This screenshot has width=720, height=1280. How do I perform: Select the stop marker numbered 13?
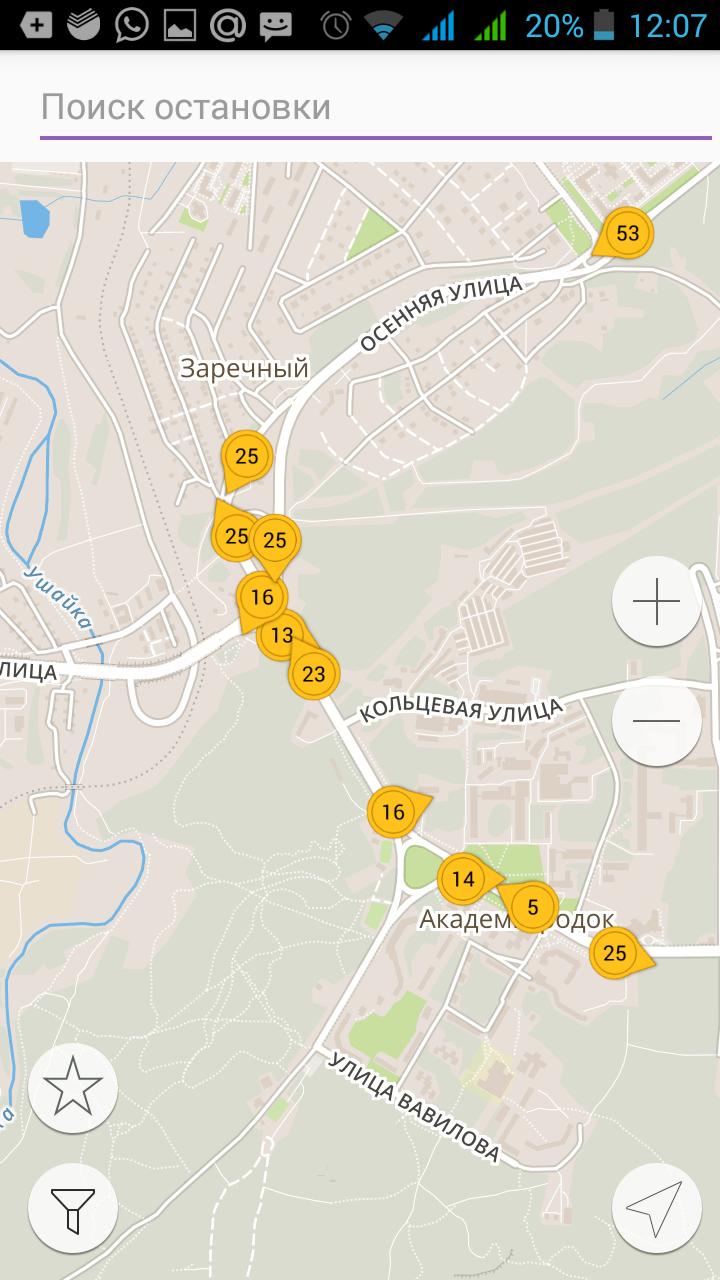pyautogui.click(x=281, y=637)
